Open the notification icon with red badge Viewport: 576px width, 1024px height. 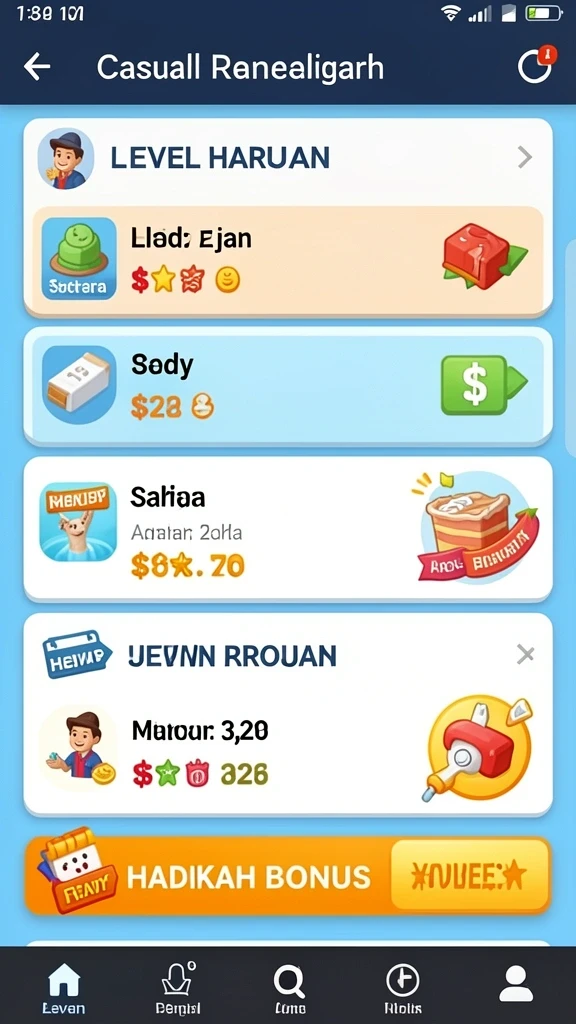(536, 65)
